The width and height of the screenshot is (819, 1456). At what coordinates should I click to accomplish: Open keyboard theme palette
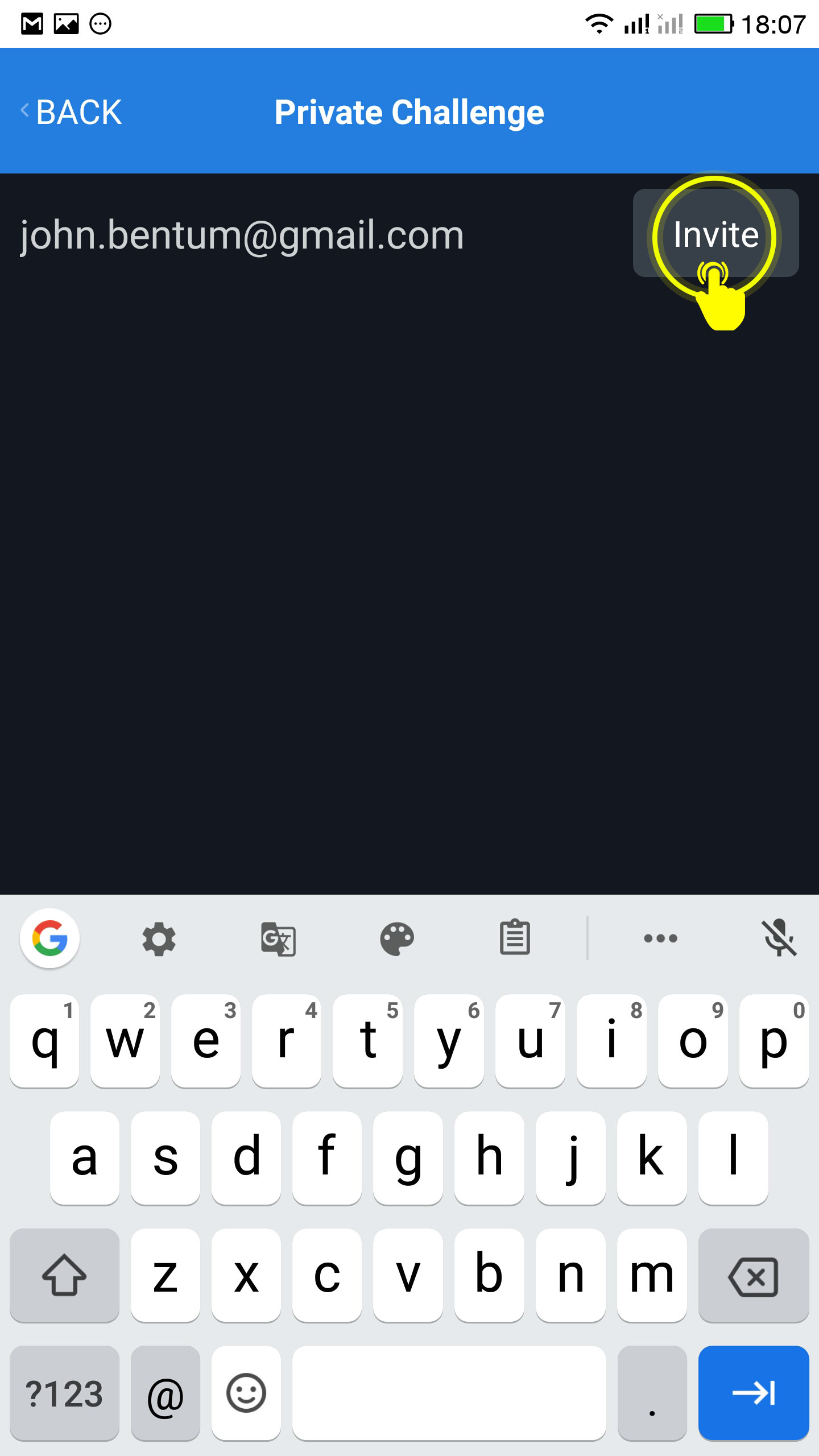397,938
